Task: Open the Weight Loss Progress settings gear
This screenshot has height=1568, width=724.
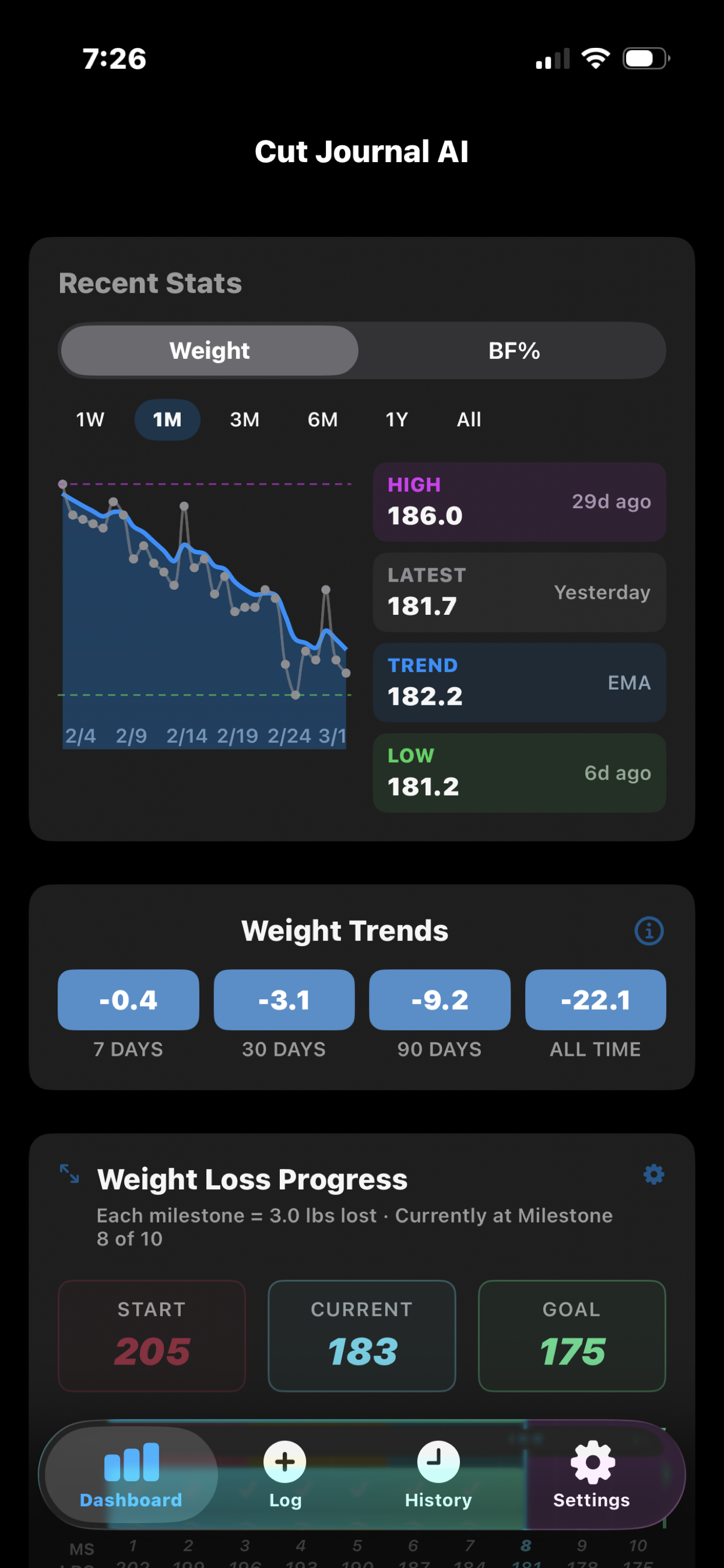Action: 653,1175
